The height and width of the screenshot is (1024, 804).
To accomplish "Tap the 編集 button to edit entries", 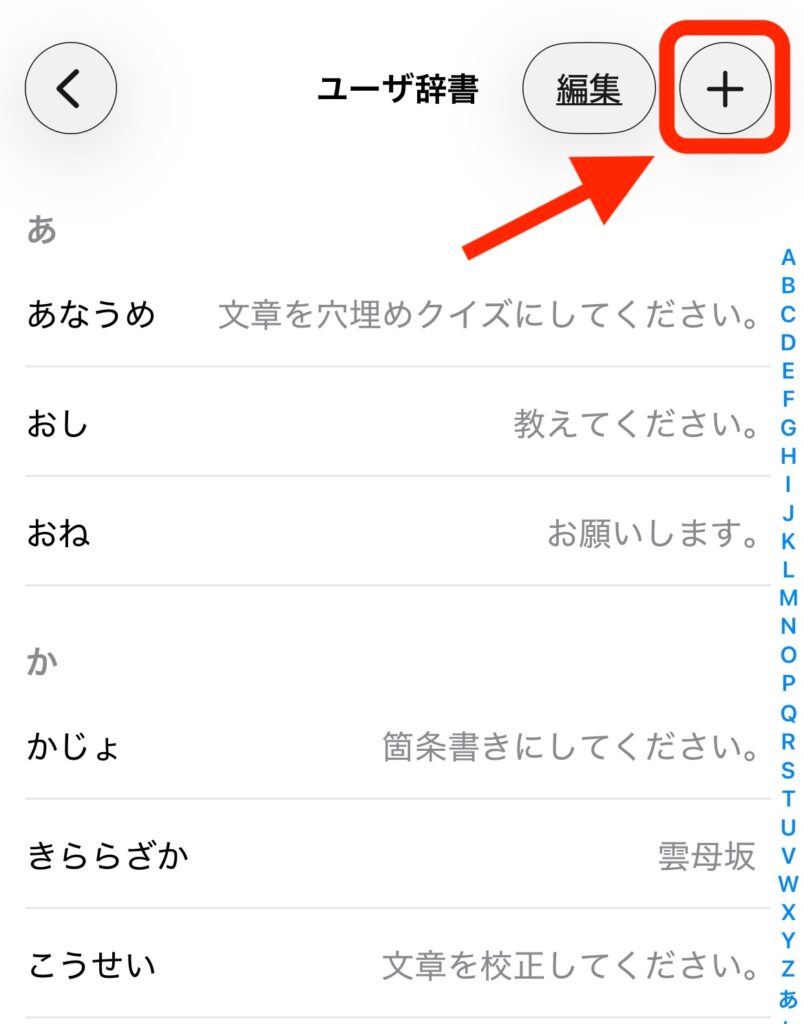I will tap(588, 88).
